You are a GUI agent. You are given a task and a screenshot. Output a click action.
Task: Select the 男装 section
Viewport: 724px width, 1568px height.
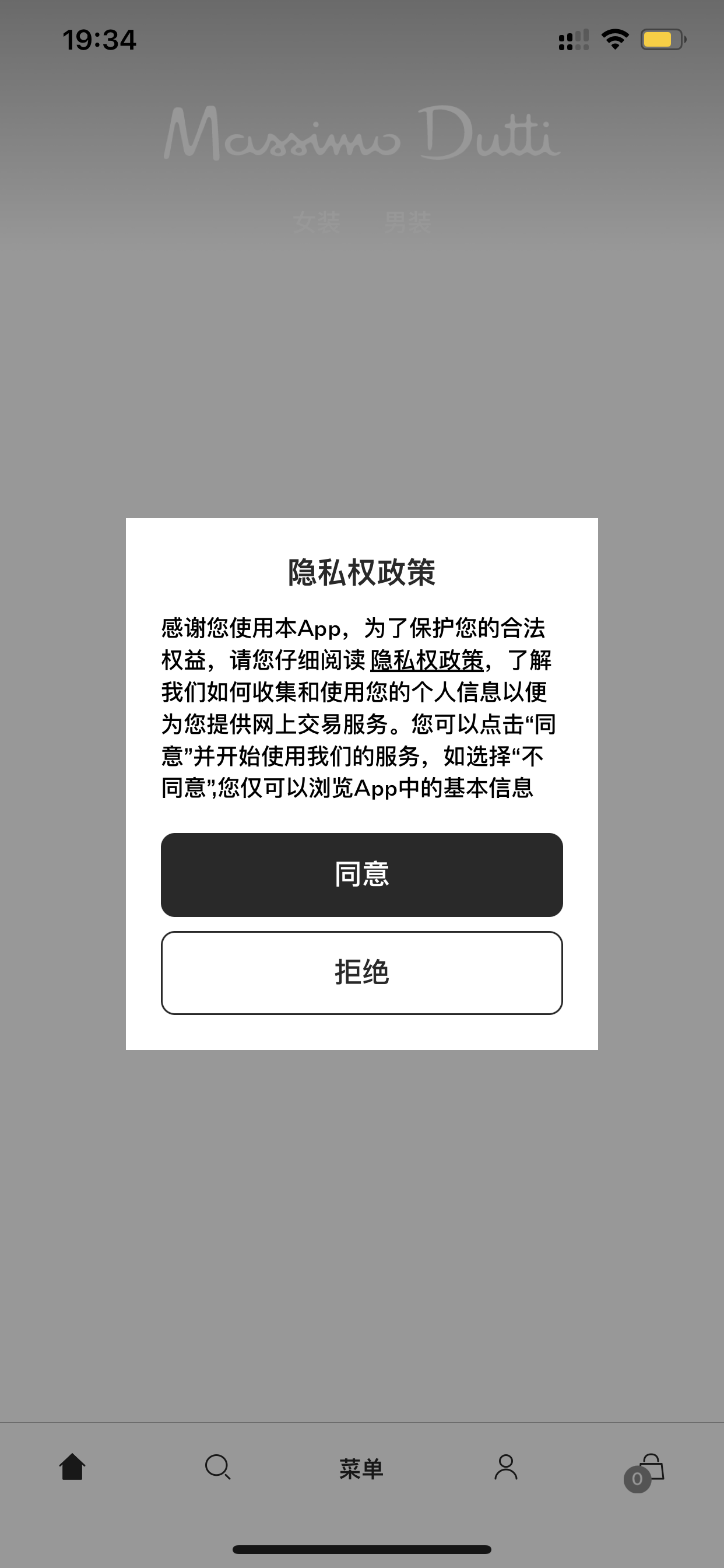[x=407, y=222]
